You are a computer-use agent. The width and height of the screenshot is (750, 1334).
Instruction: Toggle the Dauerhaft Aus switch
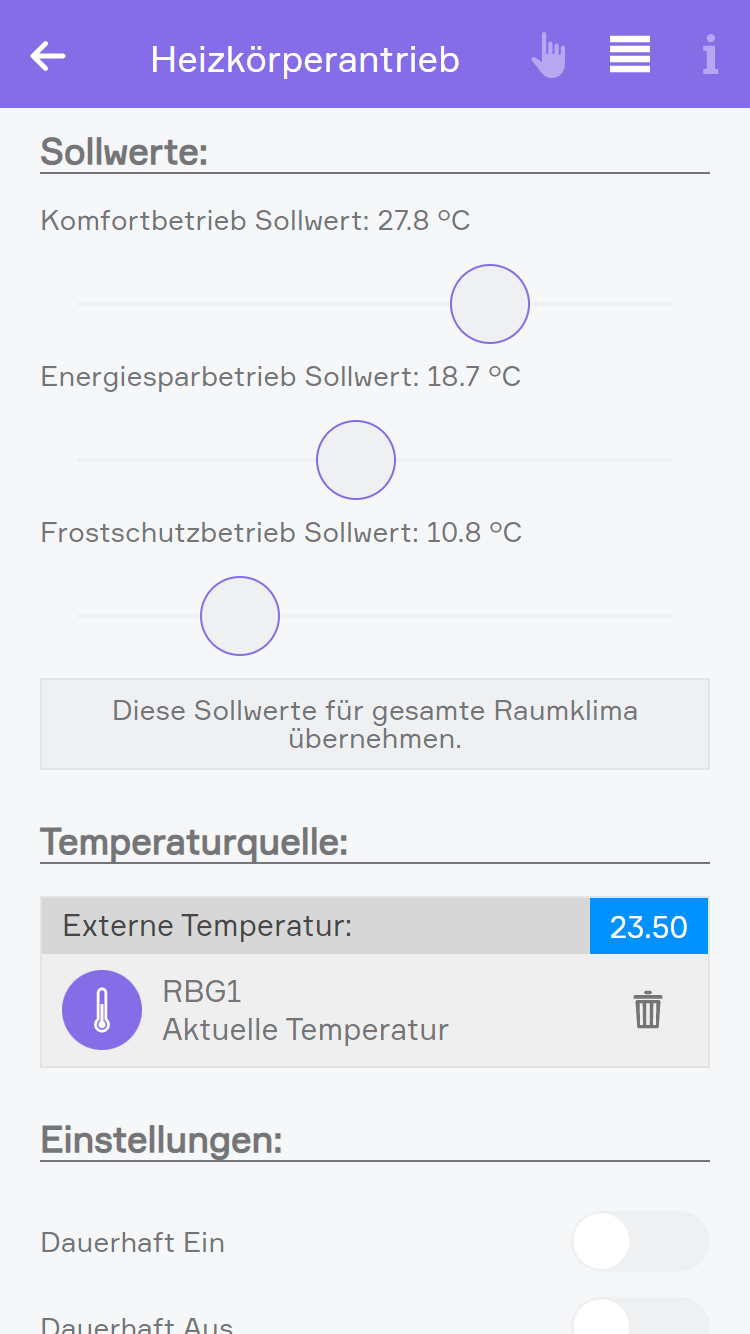(x=640, y=1318)
